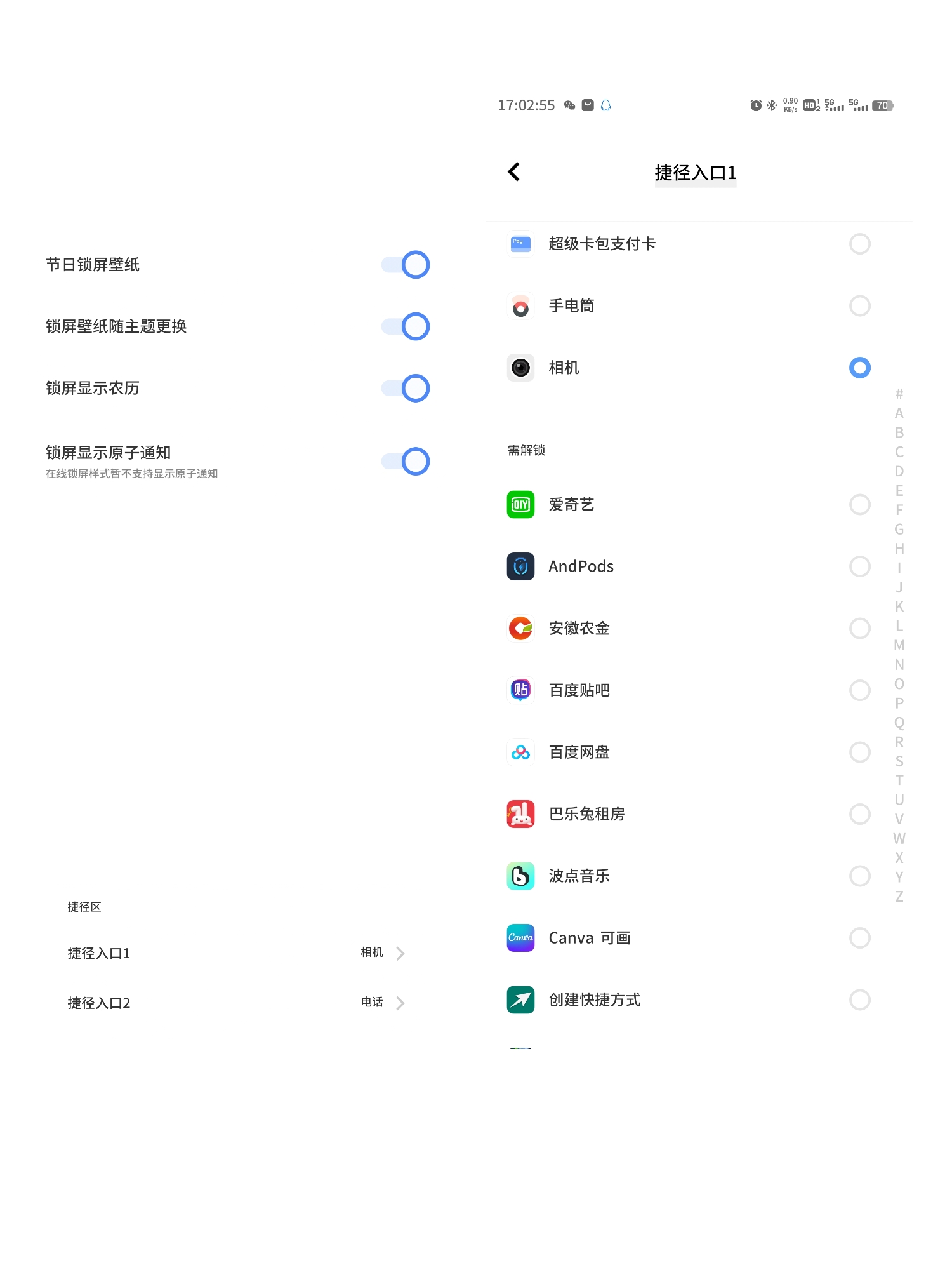Toggle 锁屏显示原子通知 switch
This screenshot has width=952, height=1270.
(x=406, y=462)
